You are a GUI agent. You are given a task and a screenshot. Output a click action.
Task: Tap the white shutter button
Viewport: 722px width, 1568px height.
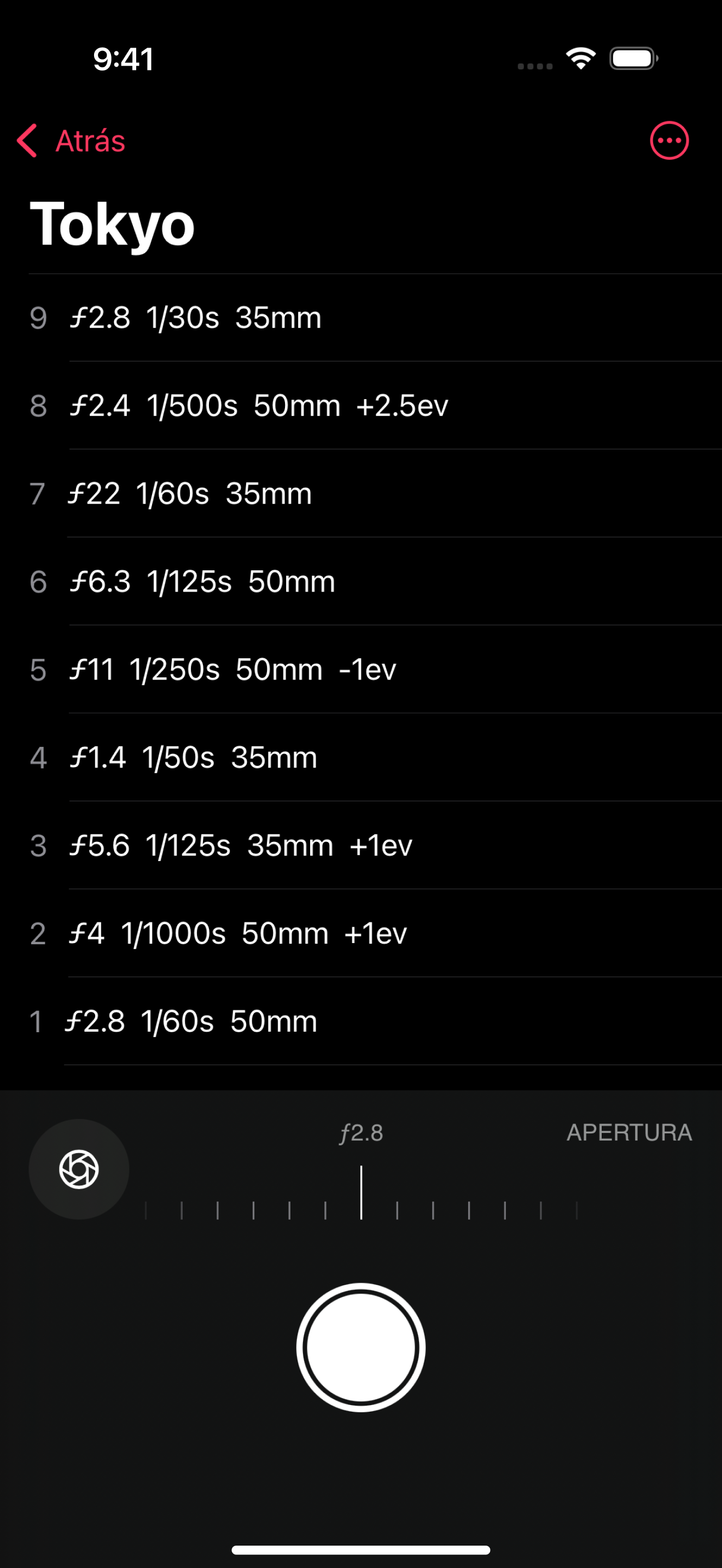361,1347
